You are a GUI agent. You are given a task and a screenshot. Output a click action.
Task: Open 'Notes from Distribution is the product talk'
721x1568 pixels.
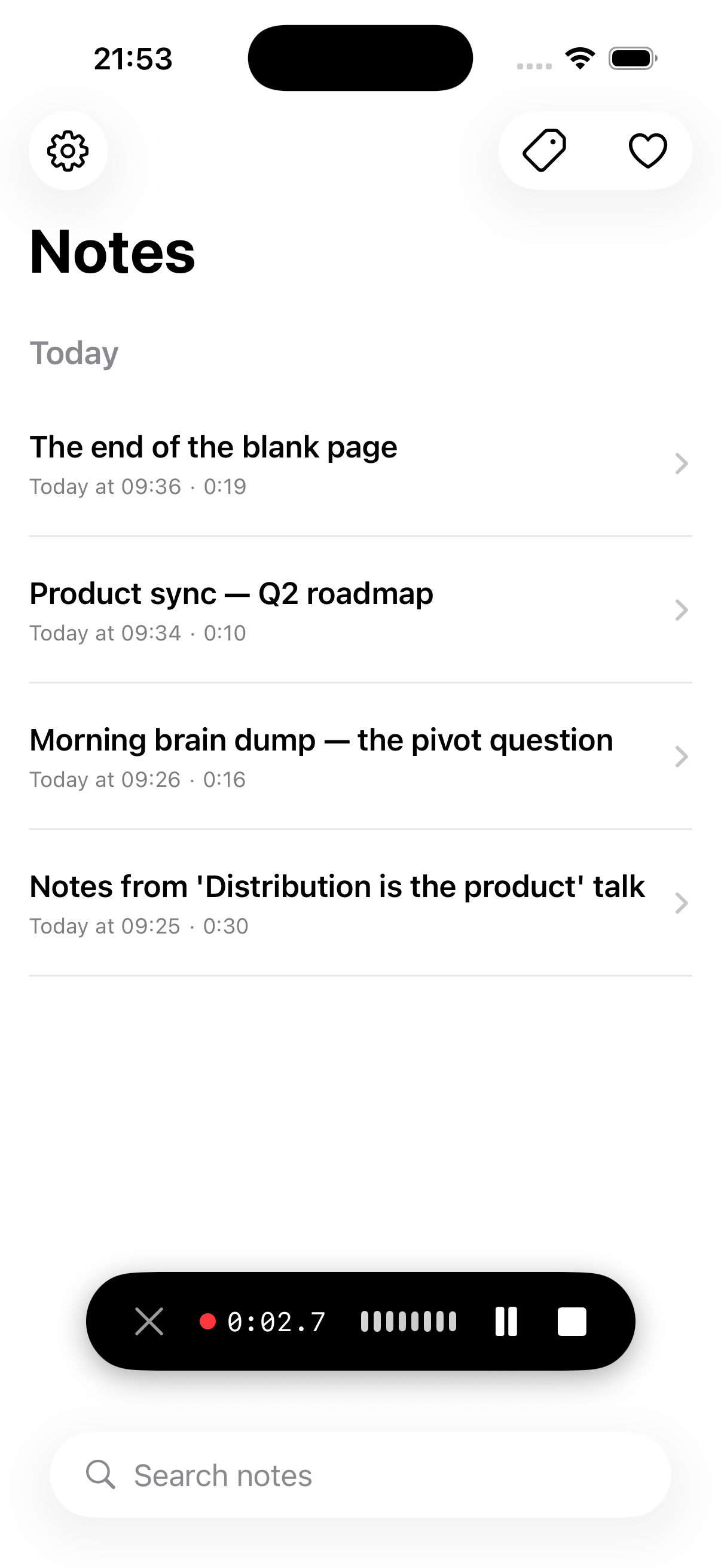[337, 886]
